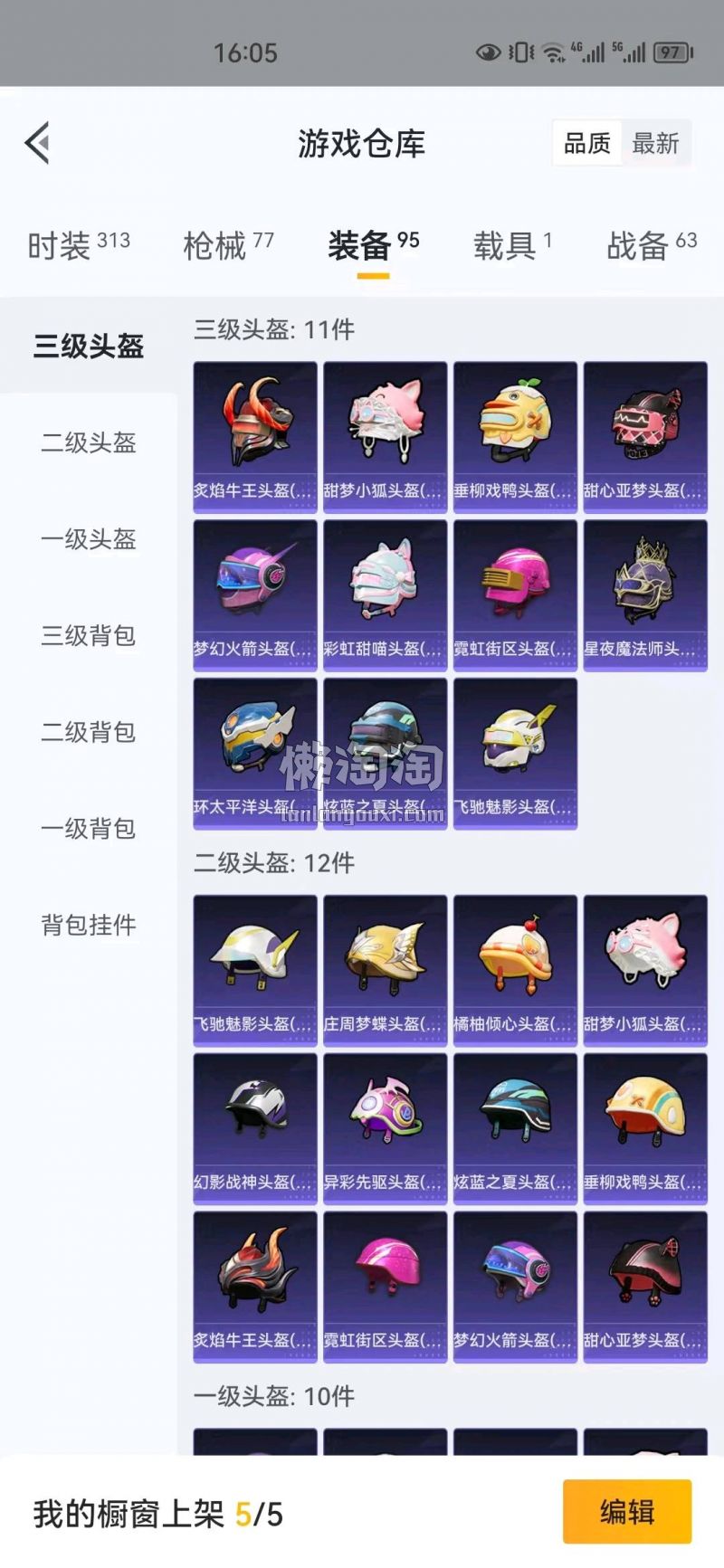The image size is (724, 1568).
Task: Select the 环太平洋头盔 item
Action: [x=255, y=752]
